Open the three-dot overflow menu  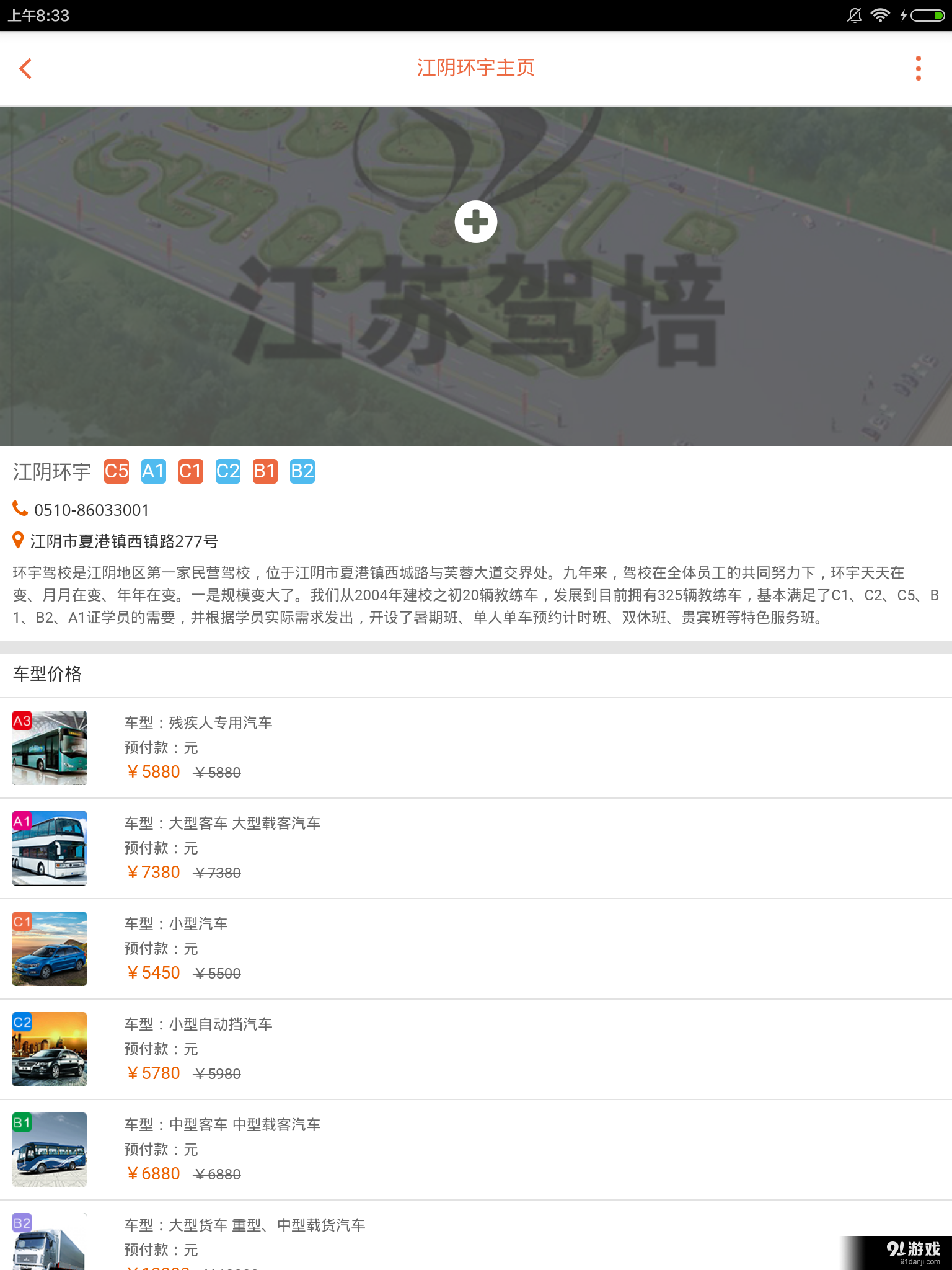point(918,68)
